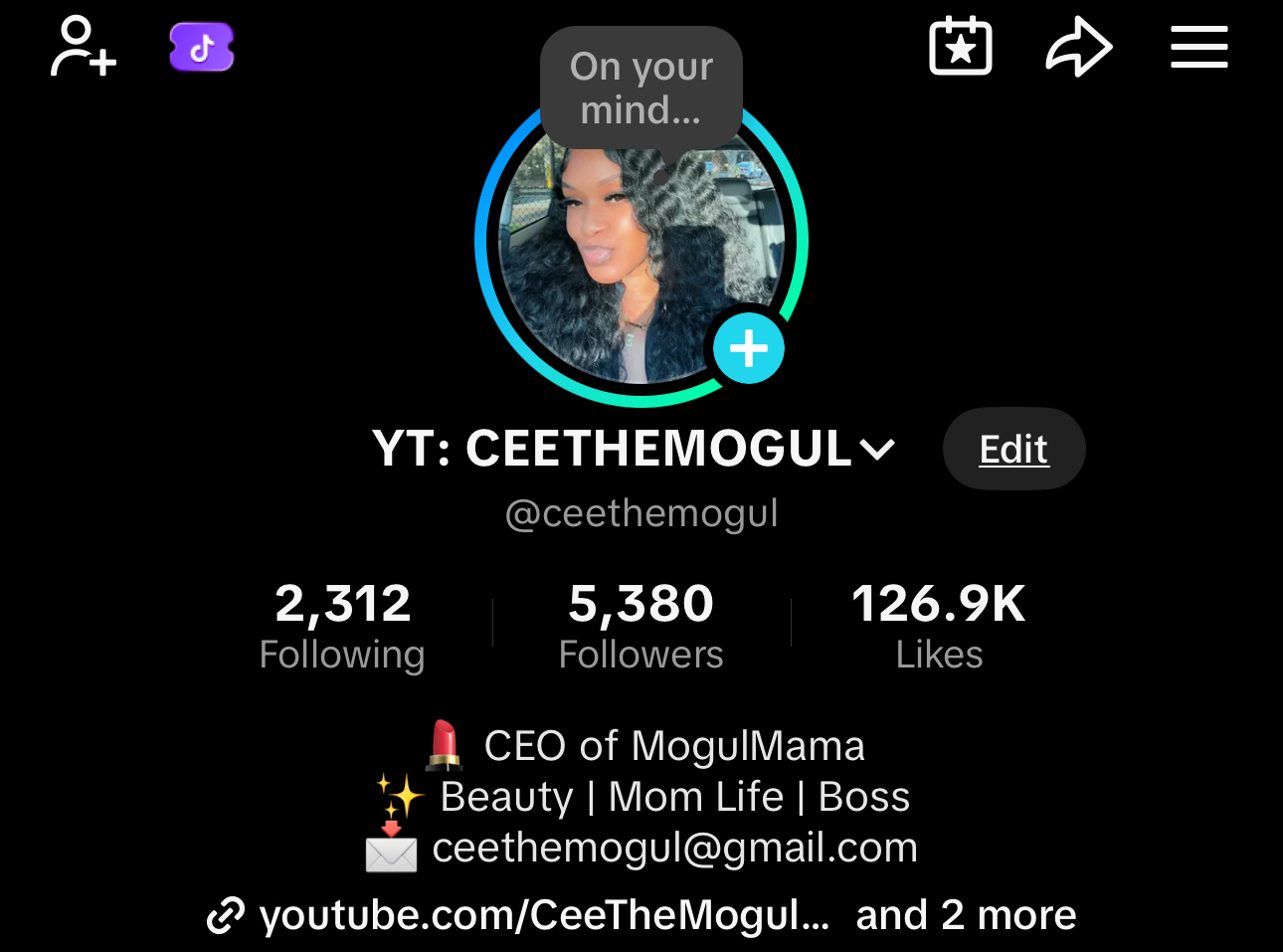Expand the YT: CEETHEMOGUL account switcher

click(633, 449)
